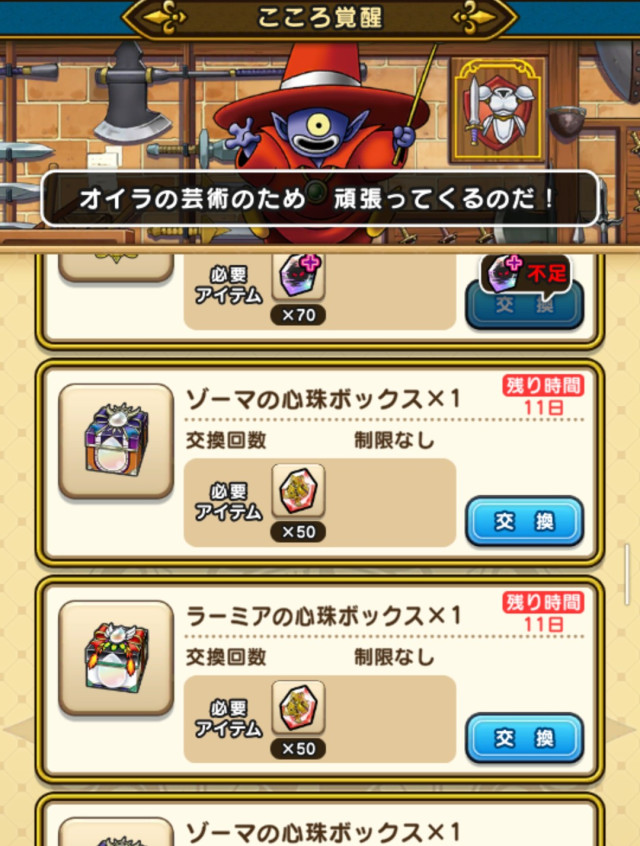The width and height of the screenshot is (640, 846).
Task: Exchange for ラーミアの心珠ボックス
Action: [x=524, y=738]
